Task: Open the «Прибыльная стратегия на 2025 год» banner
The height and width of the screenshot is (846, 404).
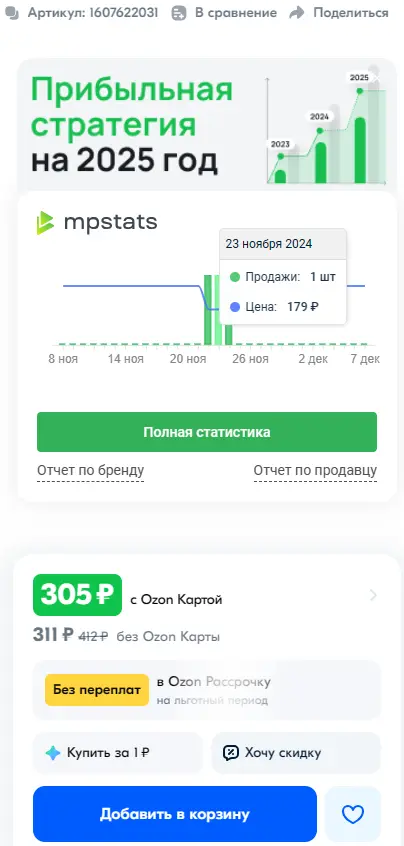Action: point(207,124)
